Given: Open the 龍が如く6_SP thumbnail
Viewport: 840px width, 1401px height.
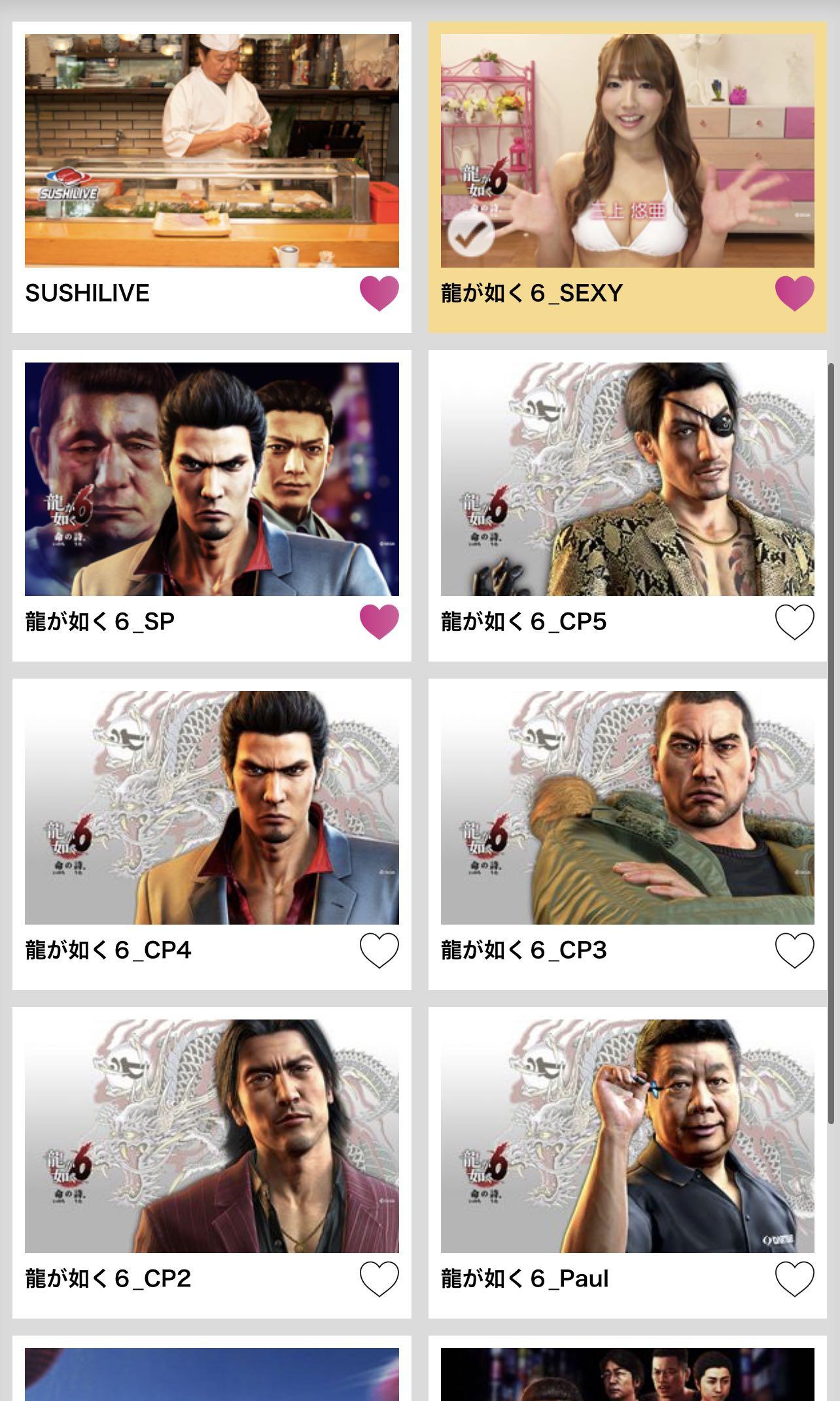Looking at the screenshot, I should (211, 478).
